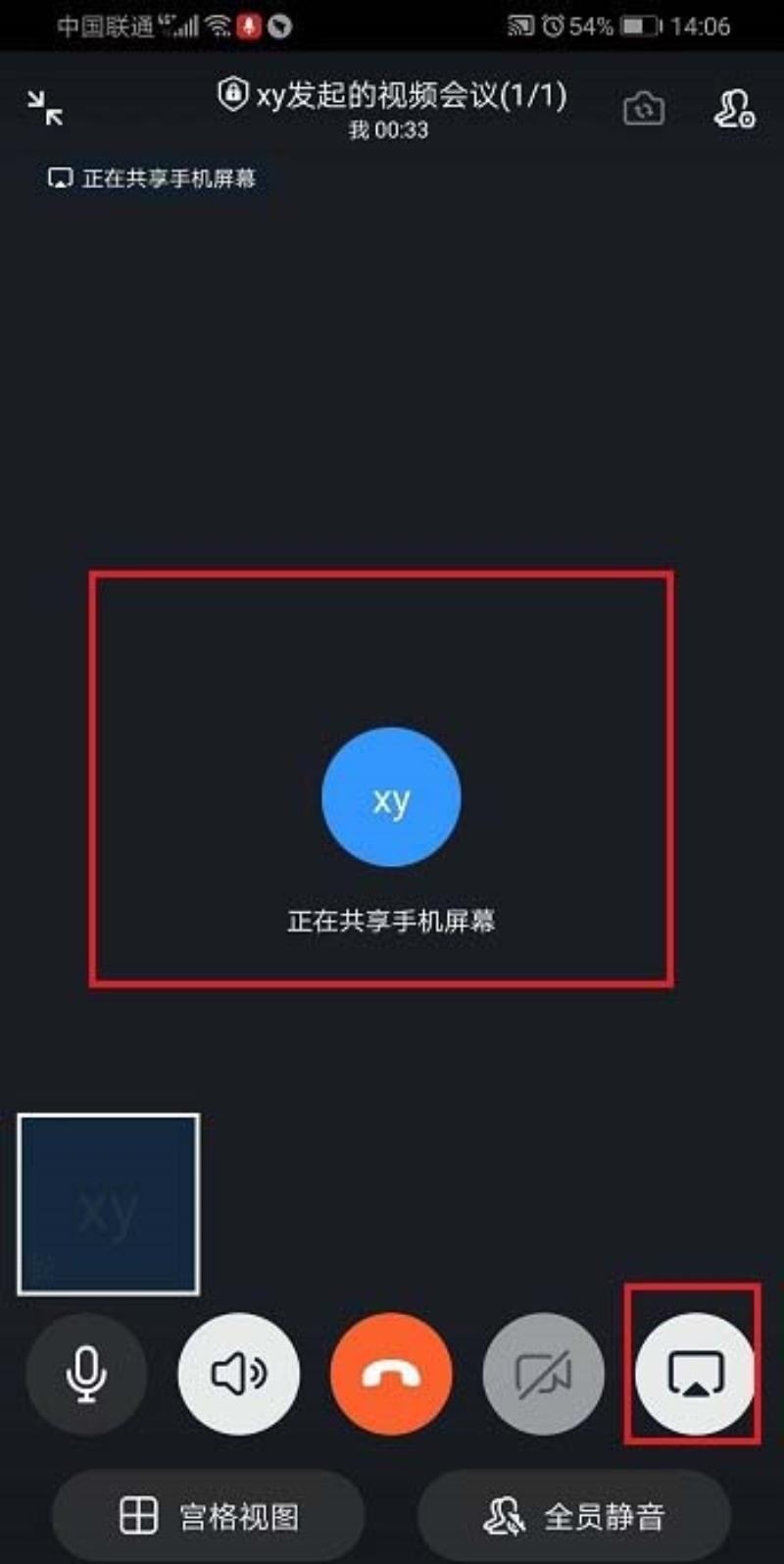Viewport: 784px width, 1564px height.
Task: Open the participants management icon
Action: tap(733, 109)
